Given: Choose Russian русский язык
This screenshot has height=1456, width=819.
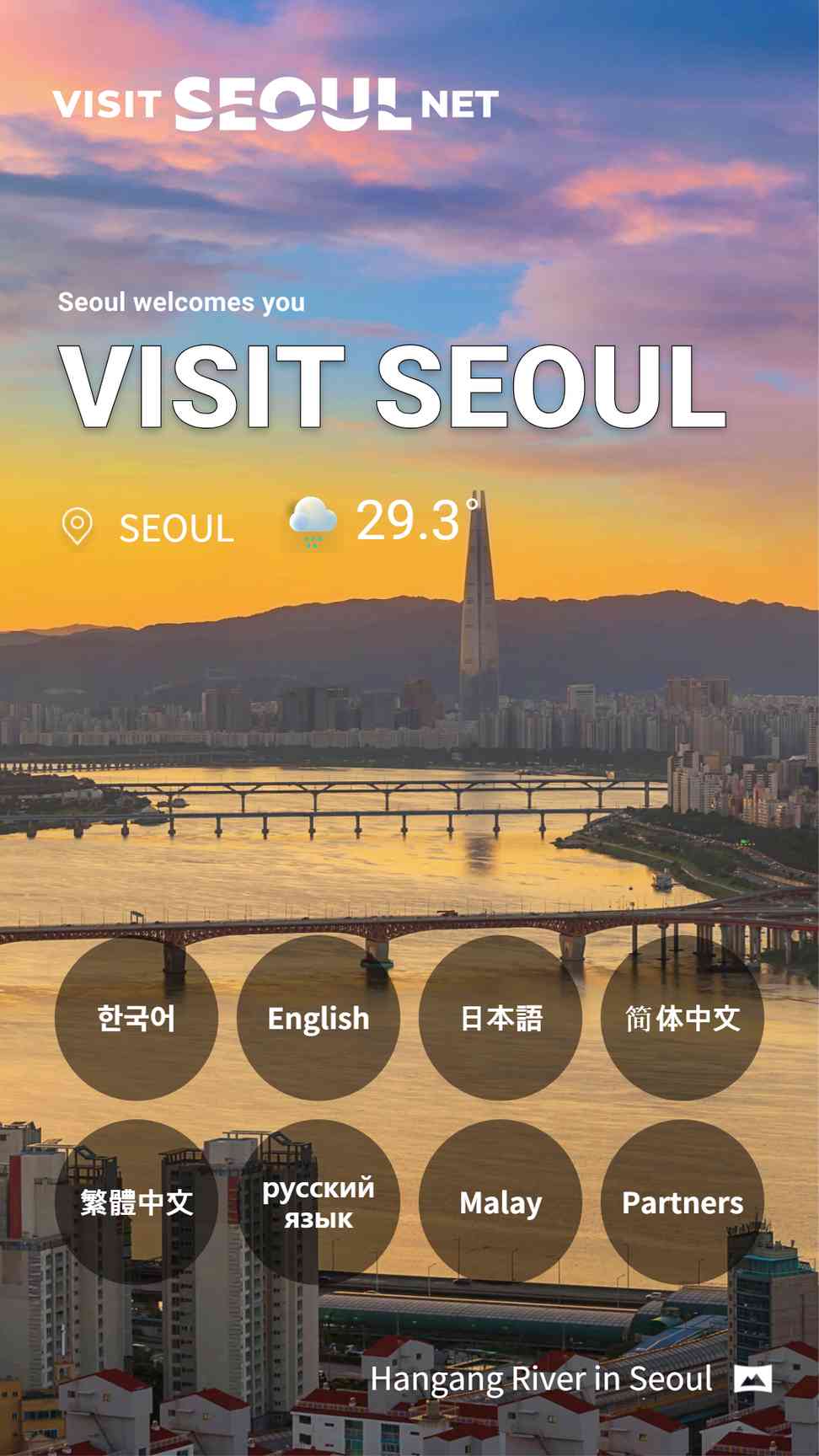Looking at the screenshot, I should (318, 1202).
